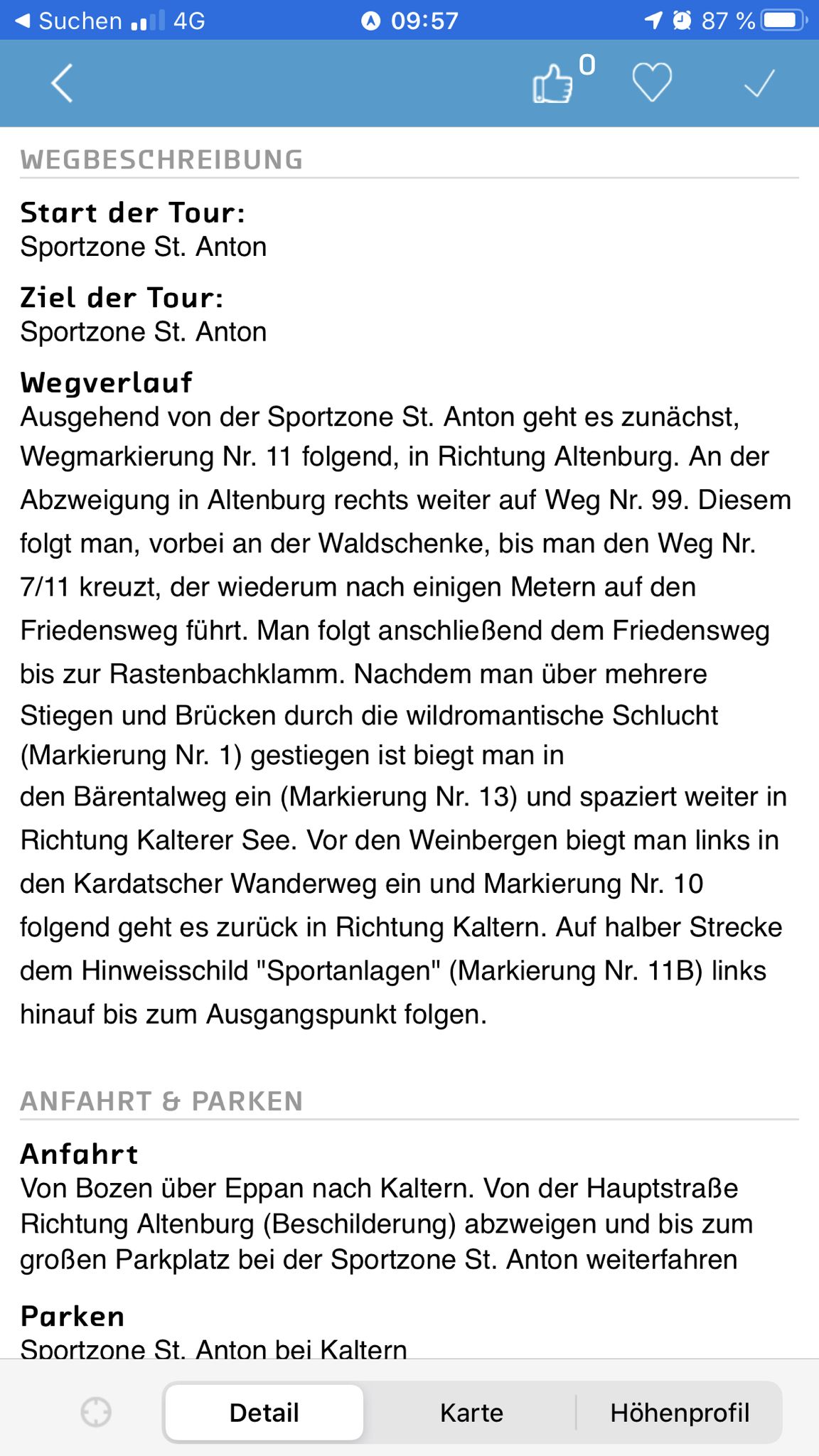Select the Detail tab
The width and height of the screenshot is (819, 1456).
(264, 1413)
